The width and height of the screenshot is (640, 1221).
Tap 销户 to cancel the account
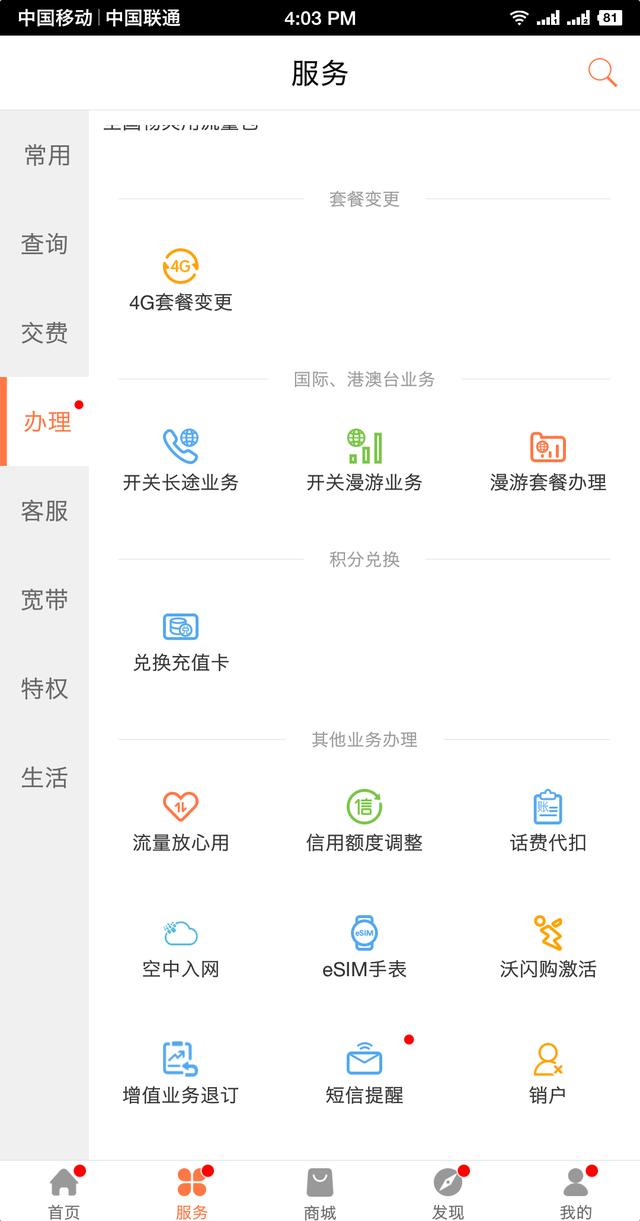(x=548, y=1073)
